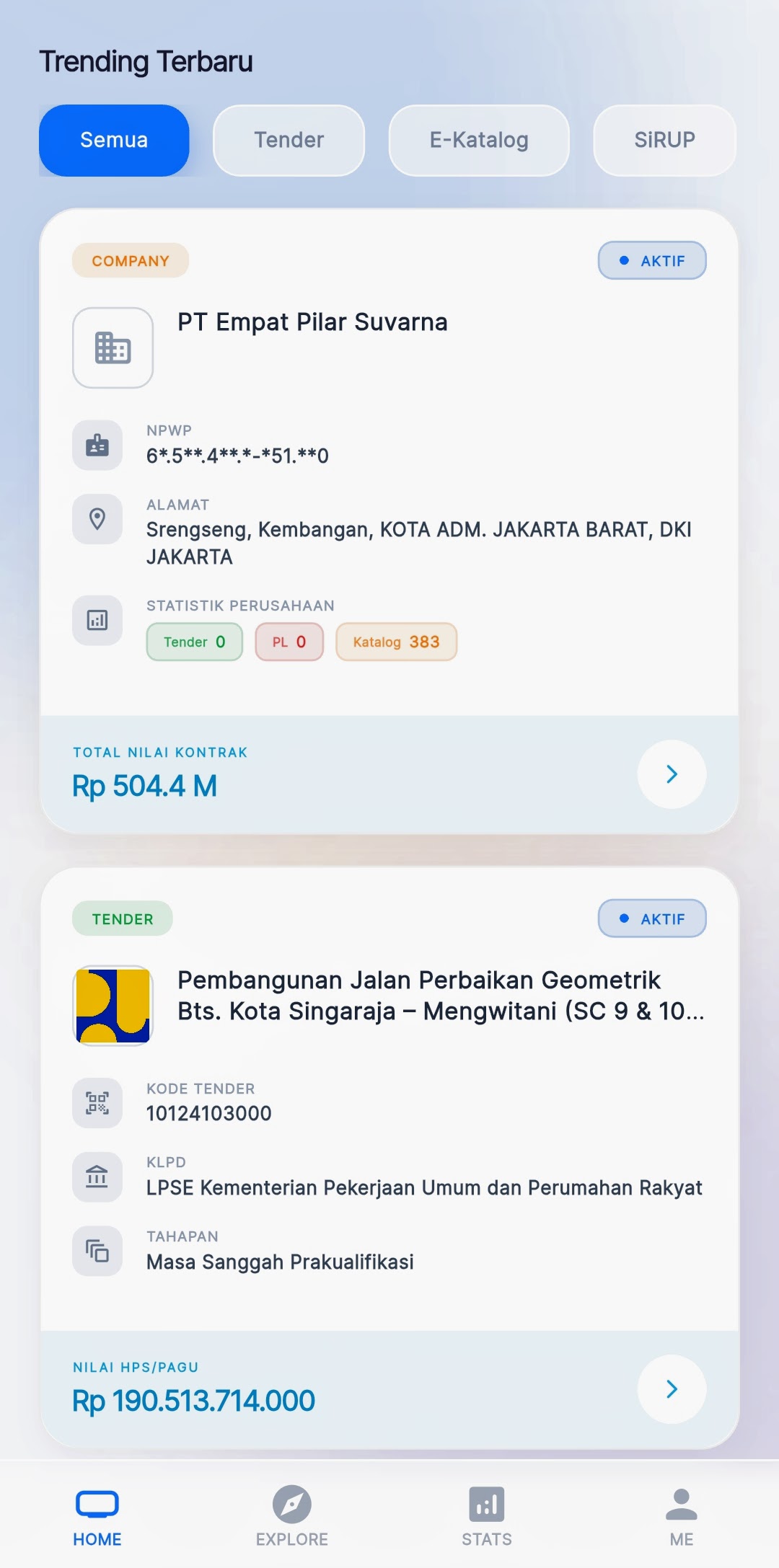779x1568 pixels.
Task: Expand the Total Nilai Kontrak details with the chevron
Action: (672, 774)
